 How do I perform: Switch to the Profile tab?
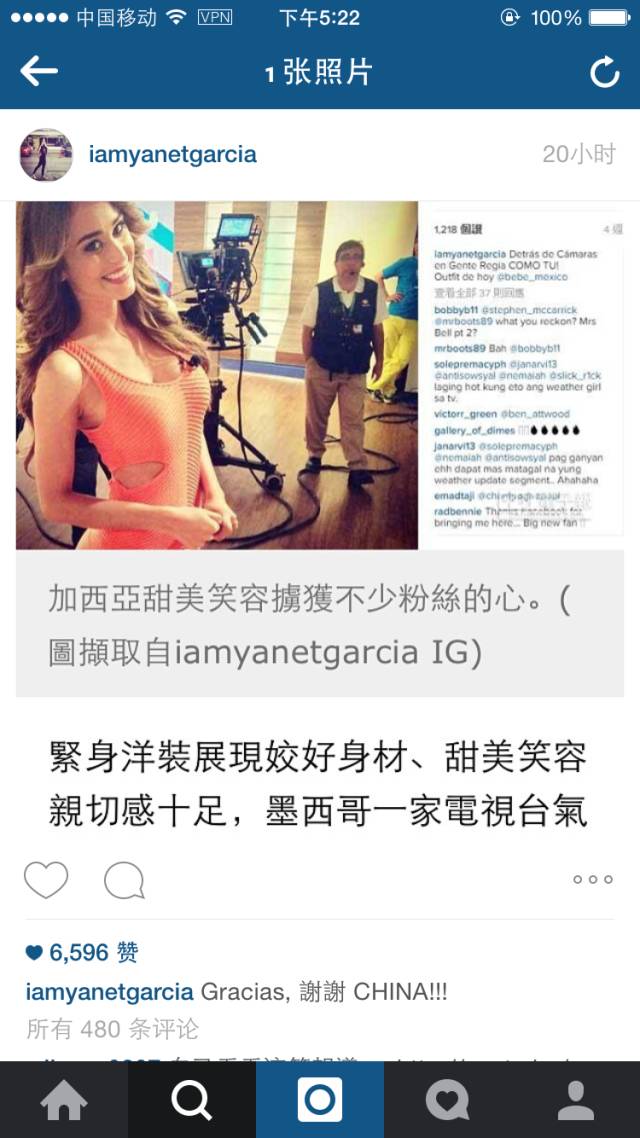click(x=575, y=1101)
